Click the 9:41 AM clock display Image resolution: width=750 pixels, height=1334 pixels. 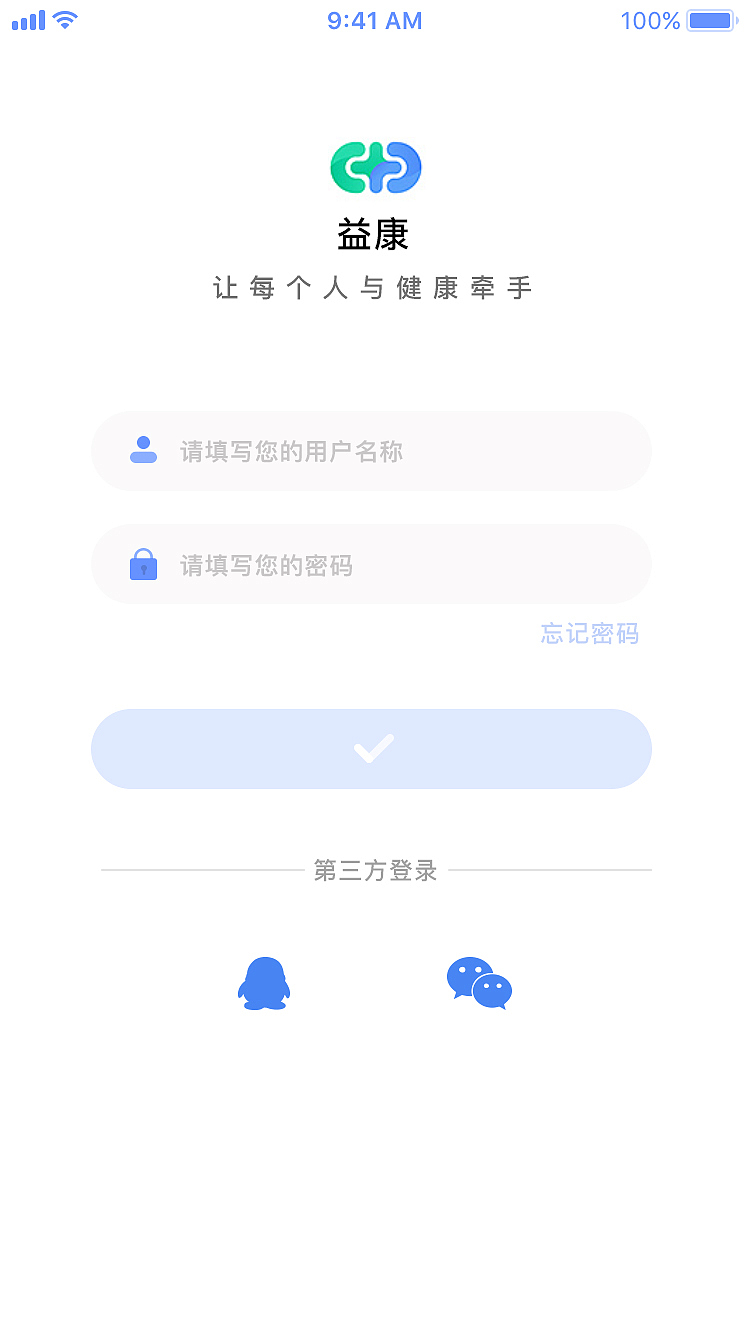tap(375, 20)
